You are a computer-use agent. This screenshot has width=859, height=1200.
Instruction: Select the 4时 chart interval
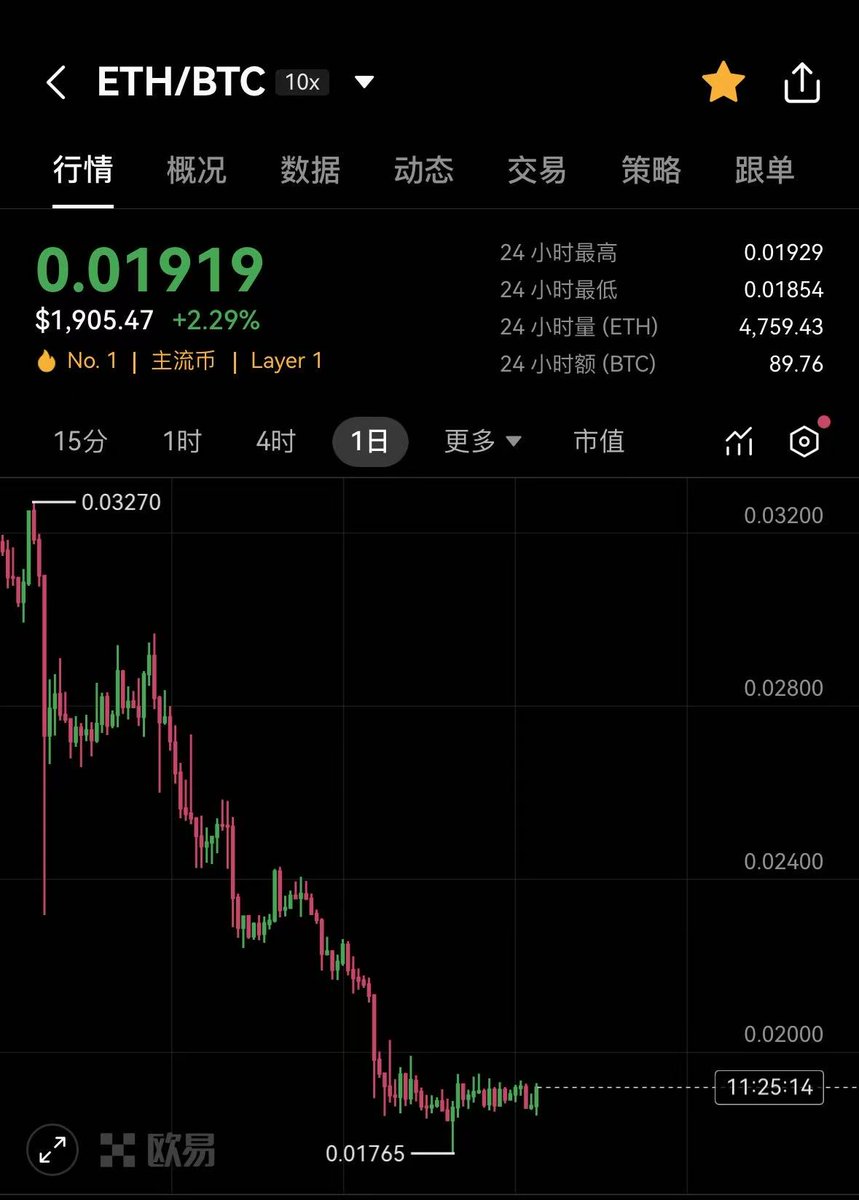[x=275, y=441]
